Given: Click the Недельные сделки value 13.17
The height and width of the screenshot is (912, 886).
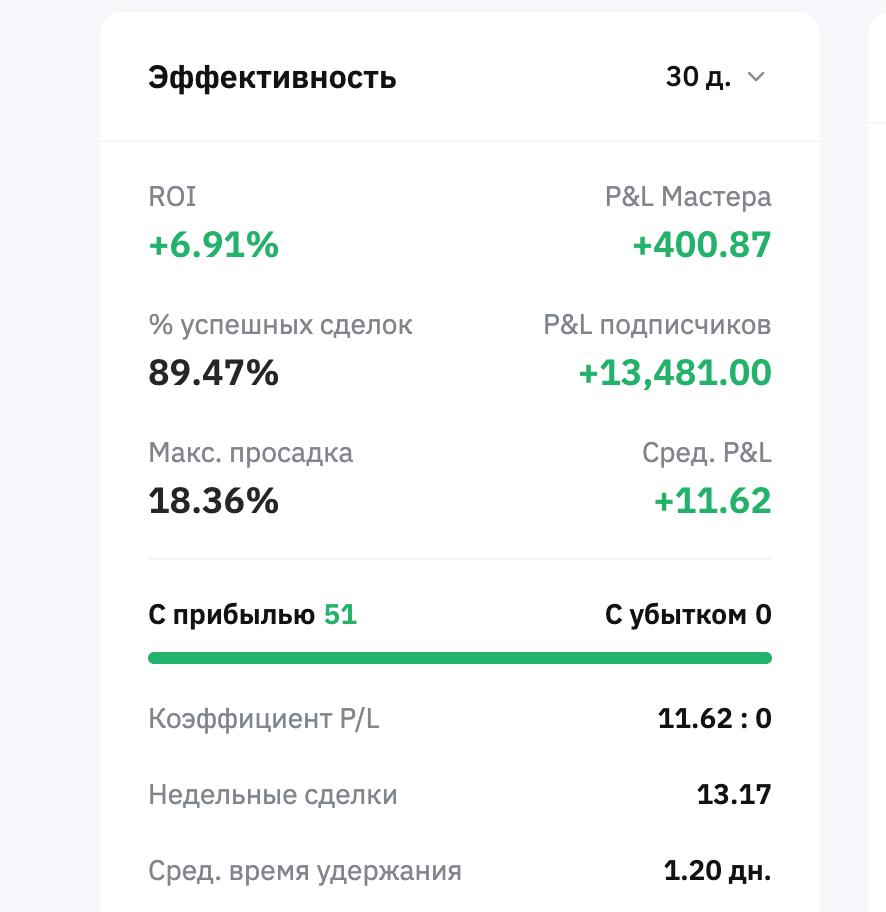Looking at the screenshot, I should click(733, 794).
